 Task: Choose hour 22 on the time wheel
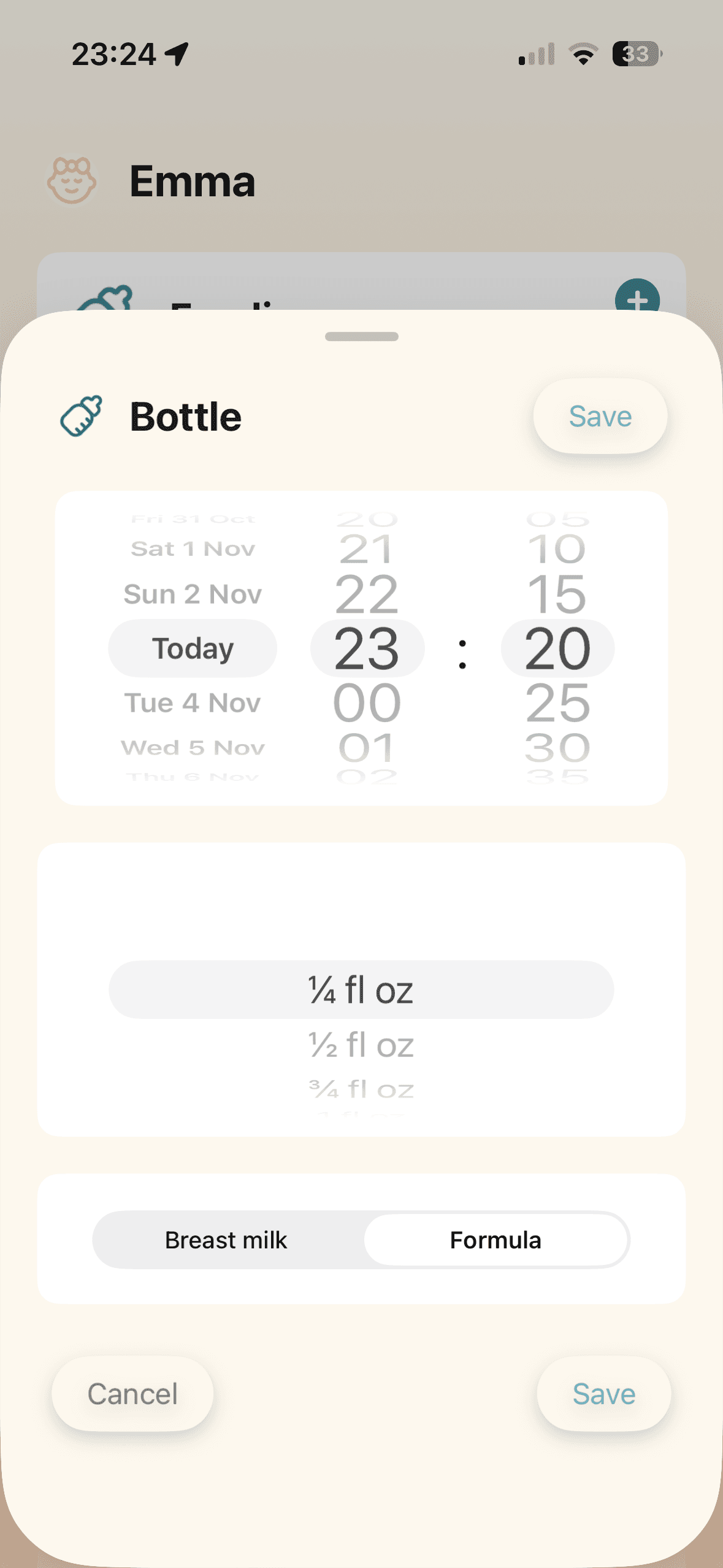tap(366, 593)
